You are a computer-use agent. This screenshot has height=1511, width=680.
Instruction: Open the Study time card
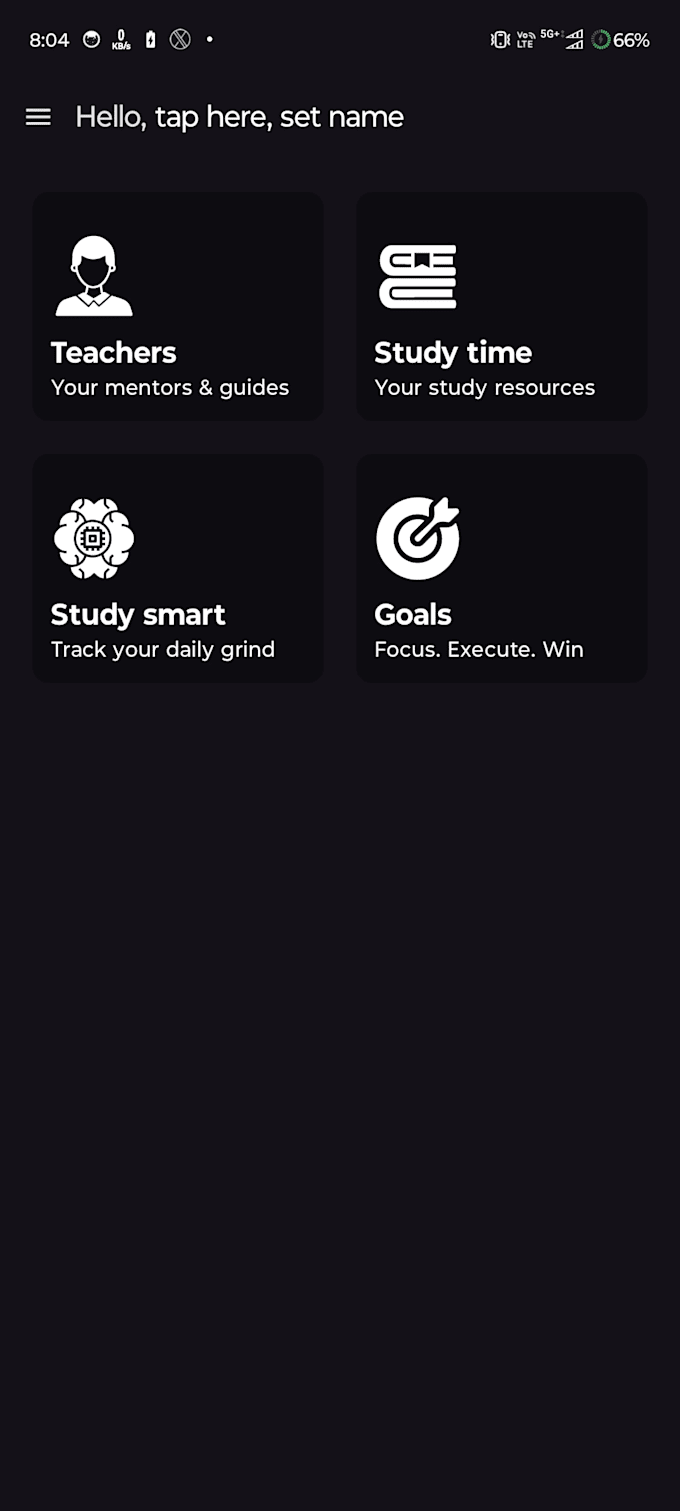coord(502,306)
